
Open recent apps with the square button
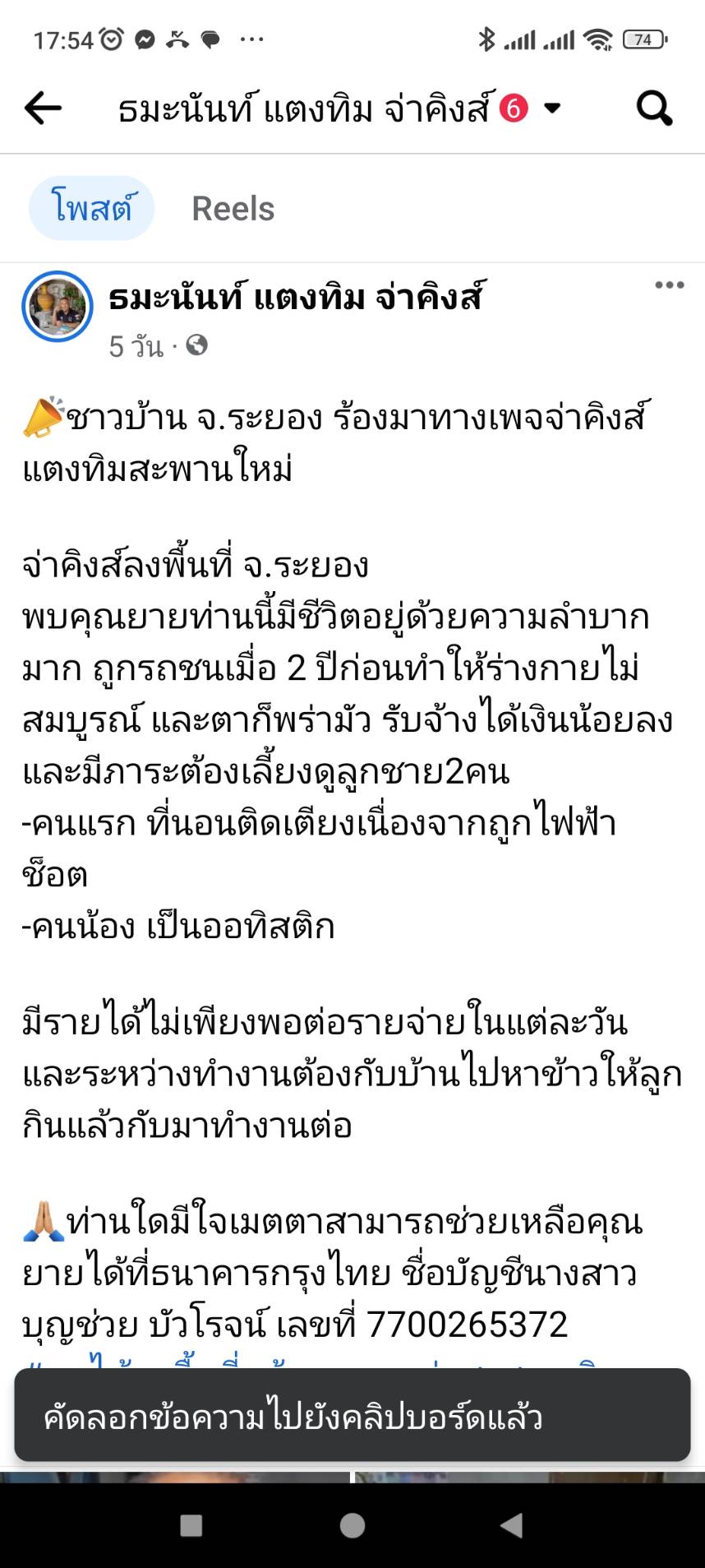coord(191,1526)
